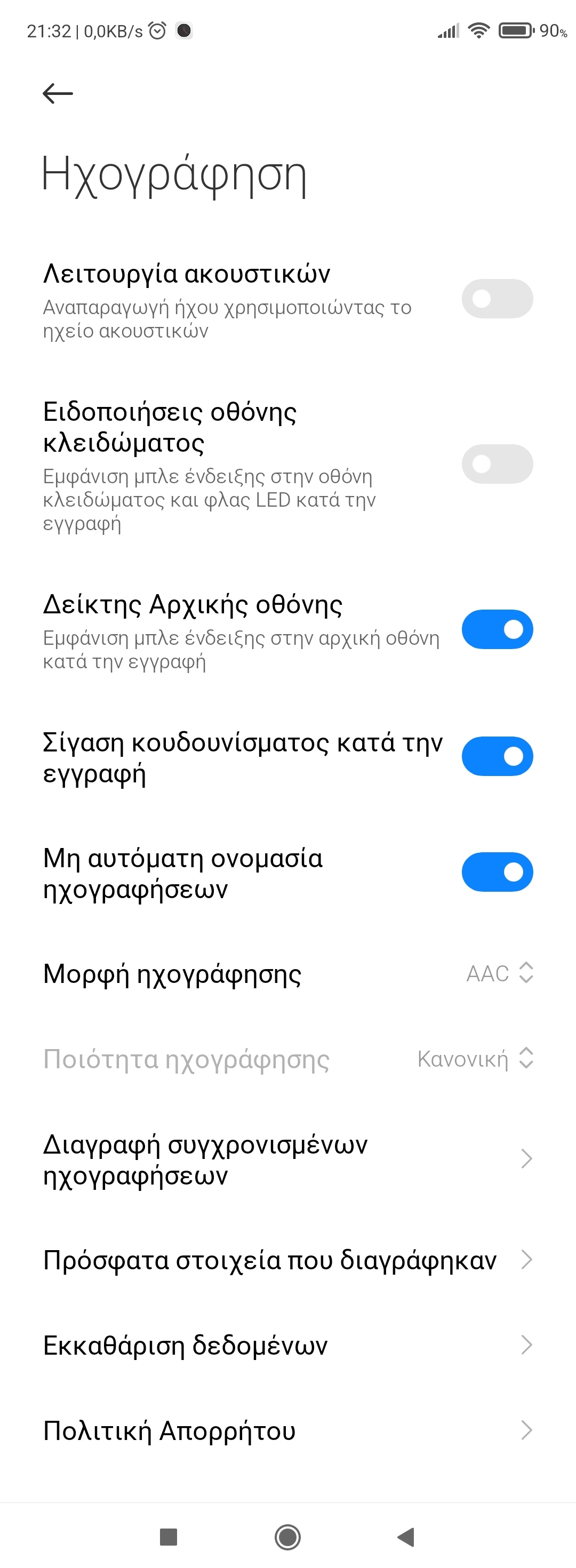Viewport: 576px width, 1568px height.
Task: Toggle Μη αυτόματη ονομασία ηχογραφήσεων
Action: coord(497,872)
